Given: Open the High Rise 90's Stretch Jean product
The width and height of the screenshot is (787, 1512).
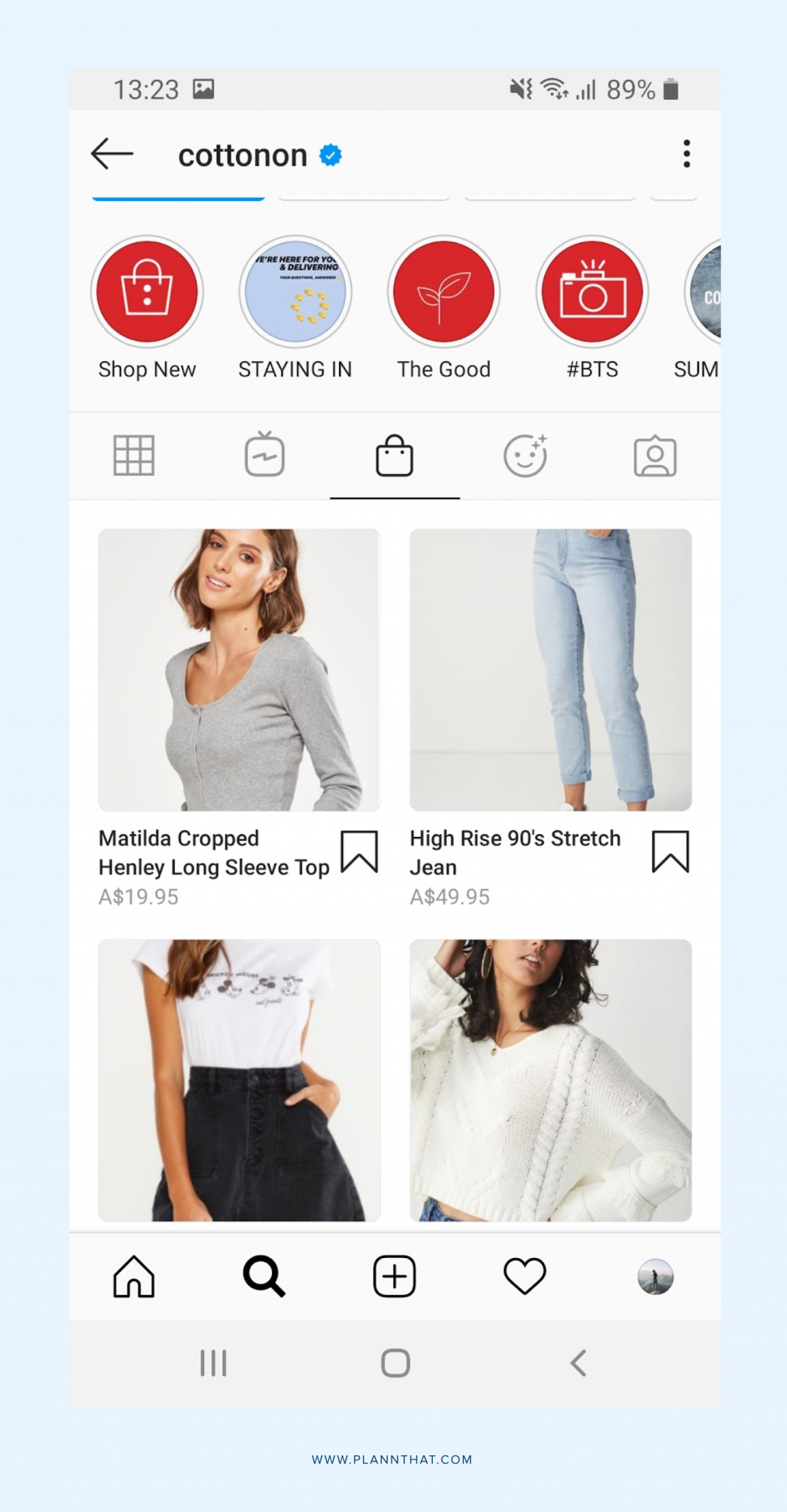Looking at the screenshot, I should point(550,670).
